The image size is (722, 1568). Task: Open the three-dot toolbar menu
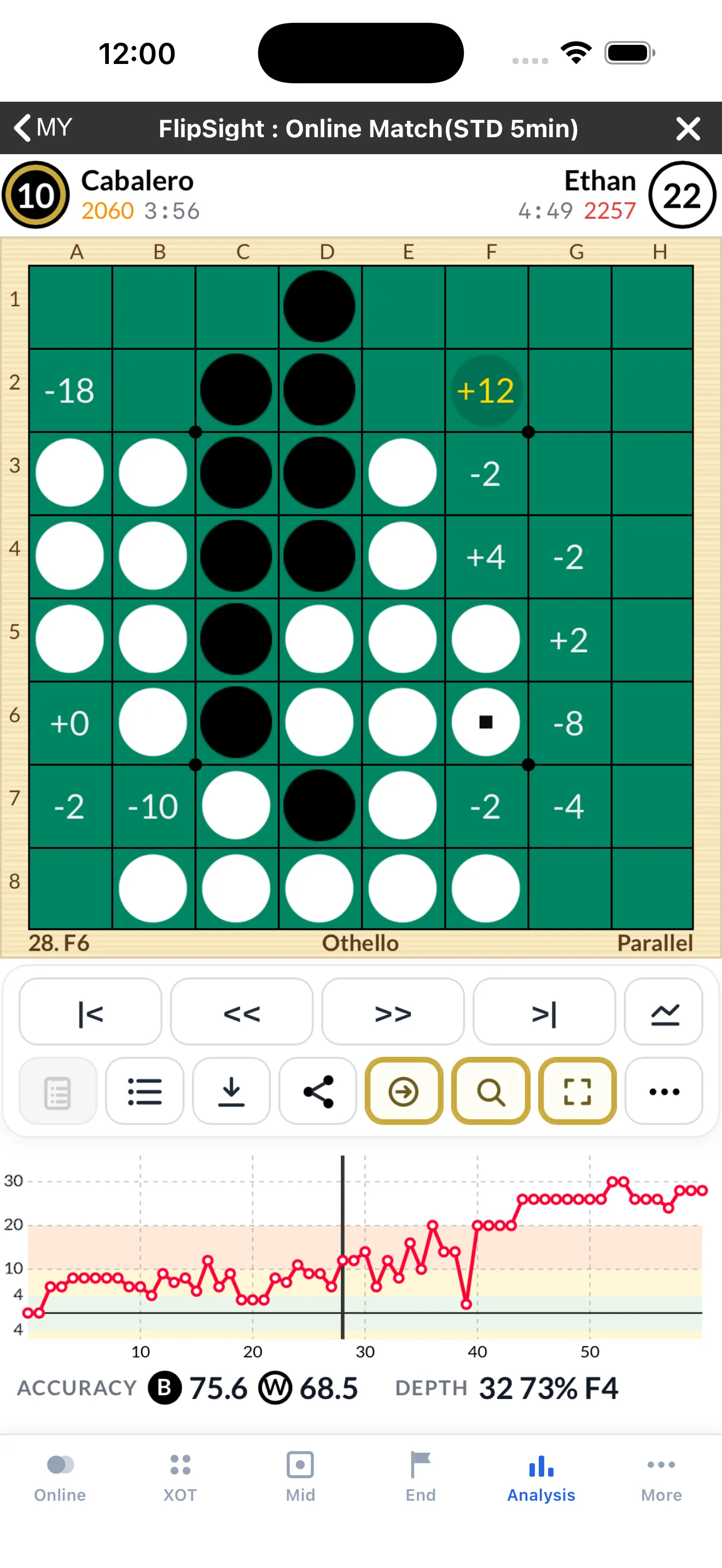coord(663,1091)
